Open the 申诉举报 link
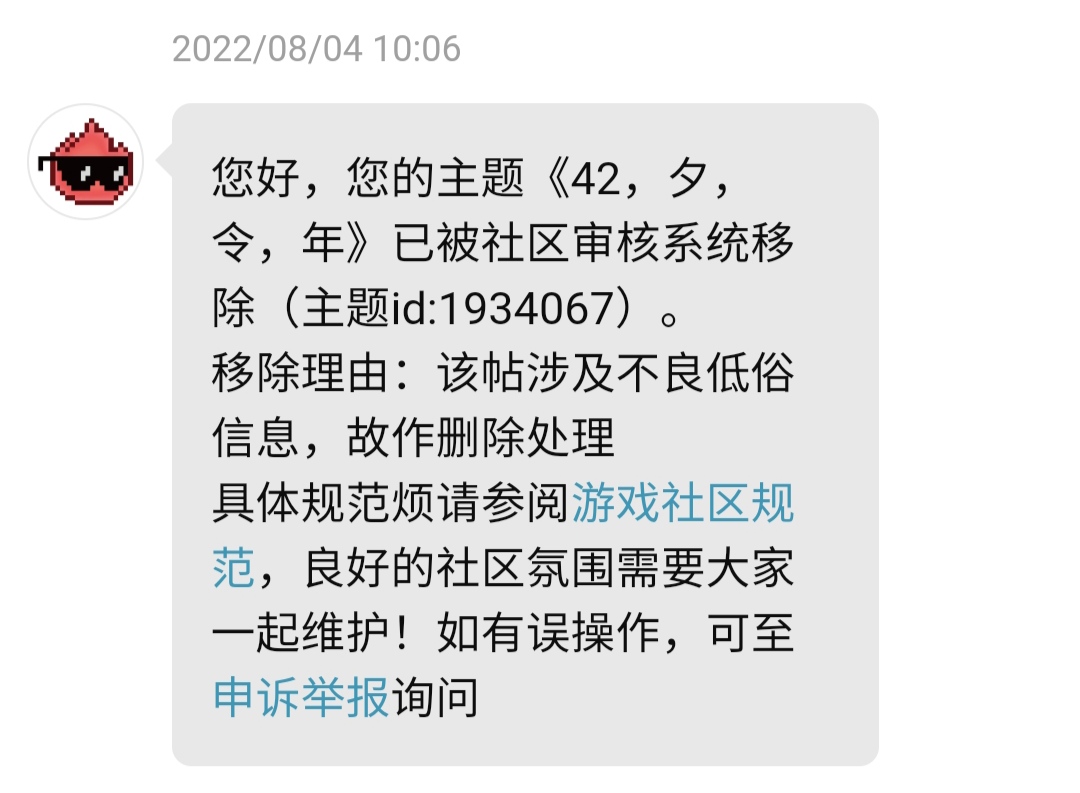 (301, 698)
